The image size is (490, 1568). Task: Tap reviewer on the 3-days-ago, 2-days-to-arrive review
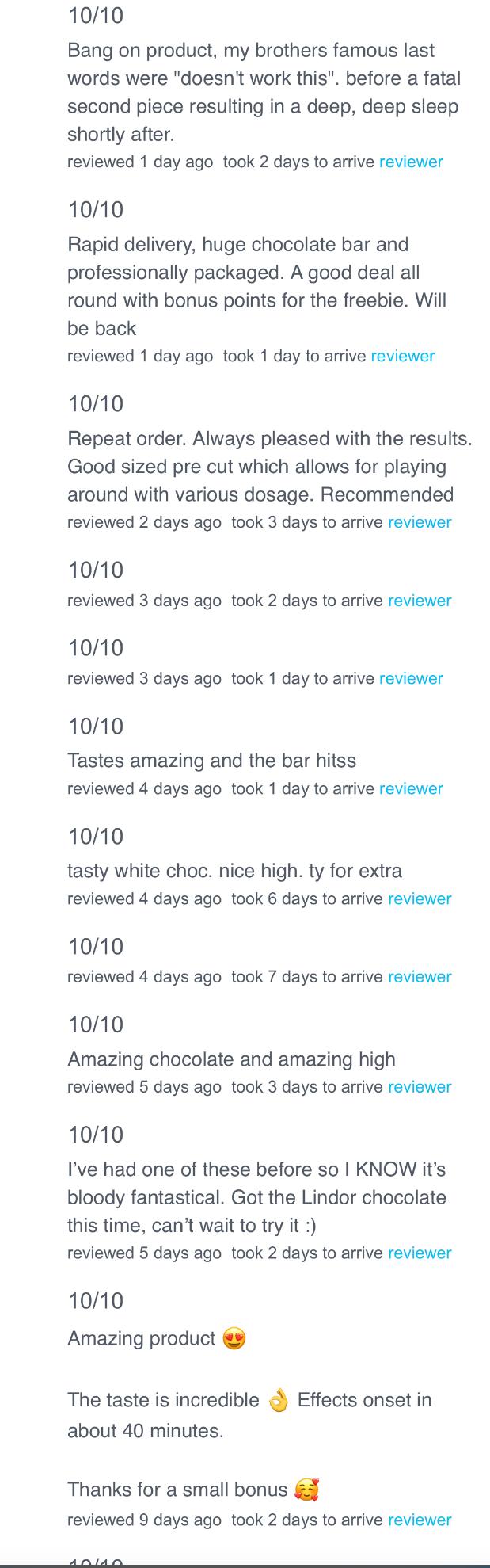[420, 601]
